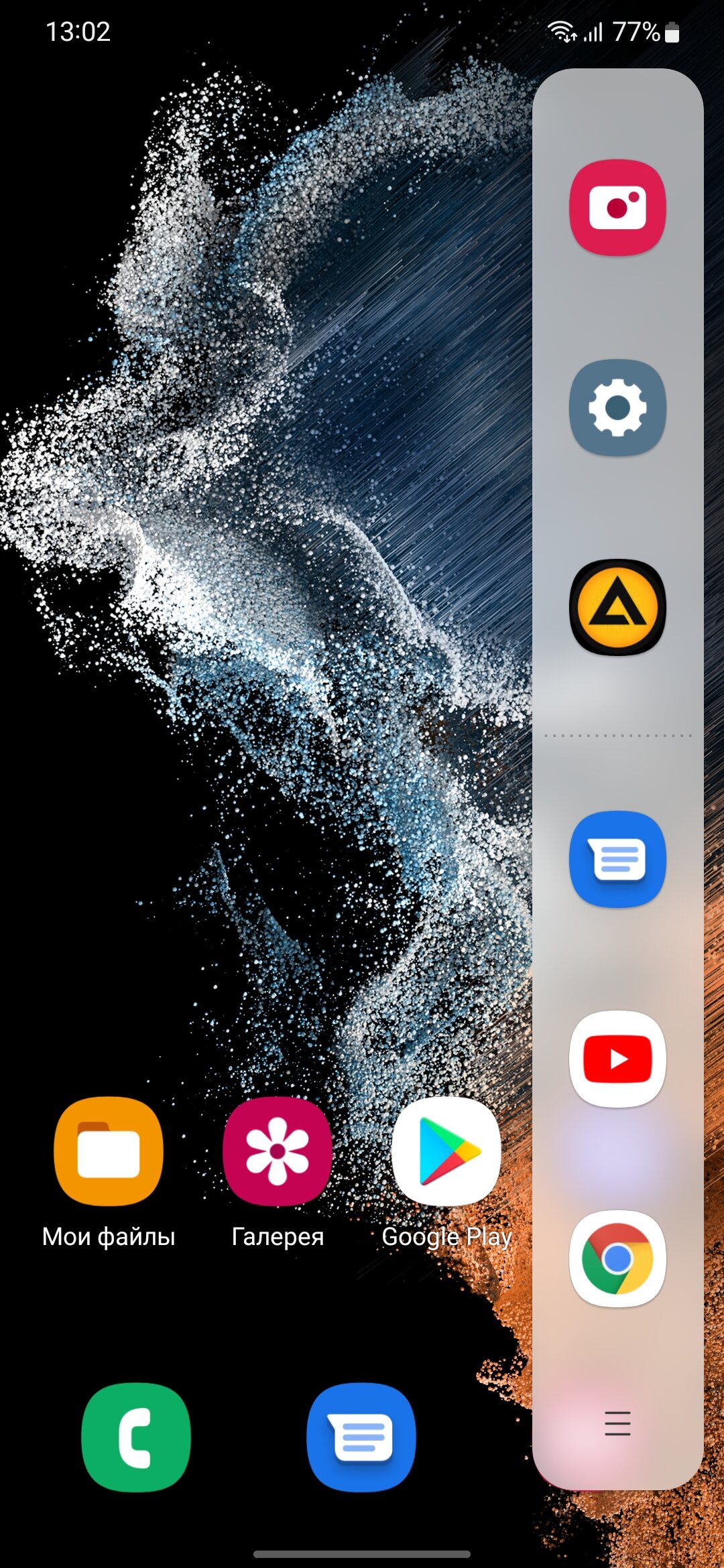This screenshot has height=1568, width=724.
Task: Open the Phone dialer in the dock
Action: pos(136,1437)
